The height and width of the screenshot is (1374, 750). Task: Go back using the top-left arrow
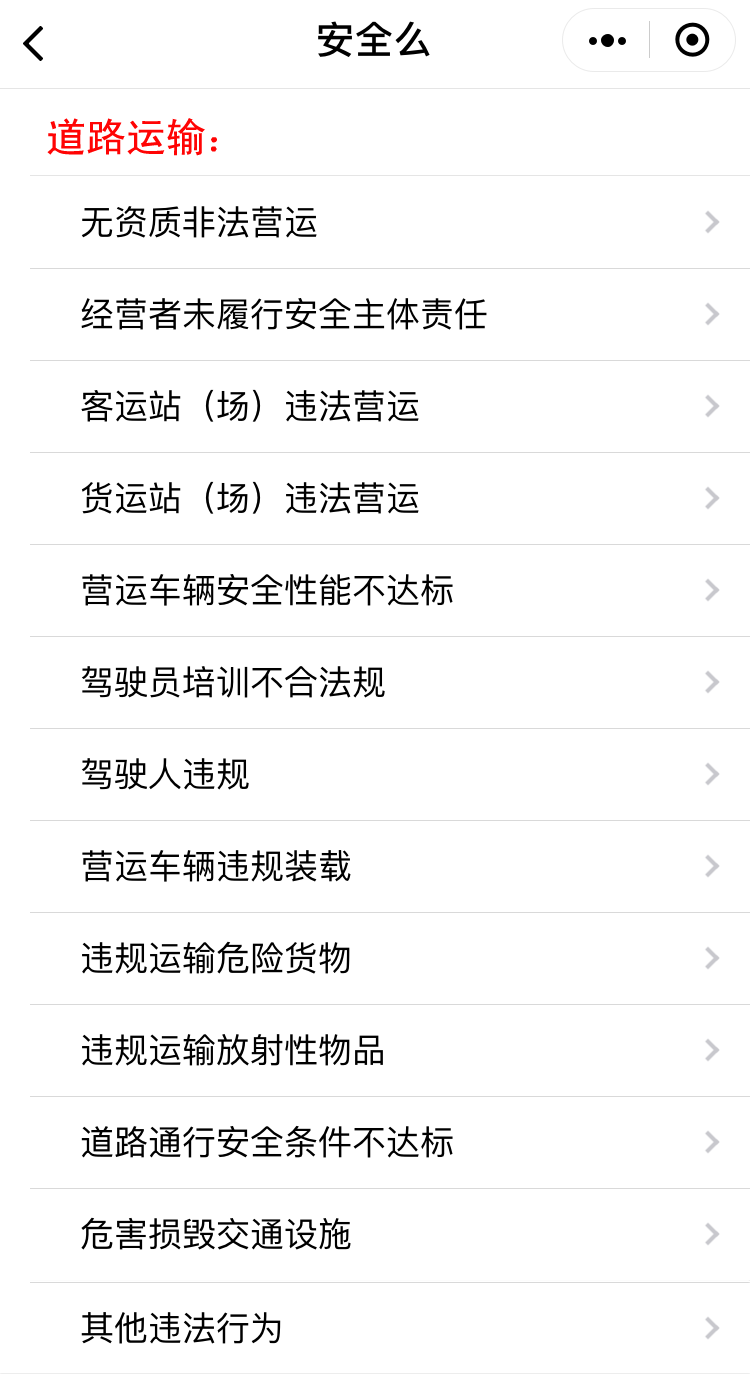34,43
